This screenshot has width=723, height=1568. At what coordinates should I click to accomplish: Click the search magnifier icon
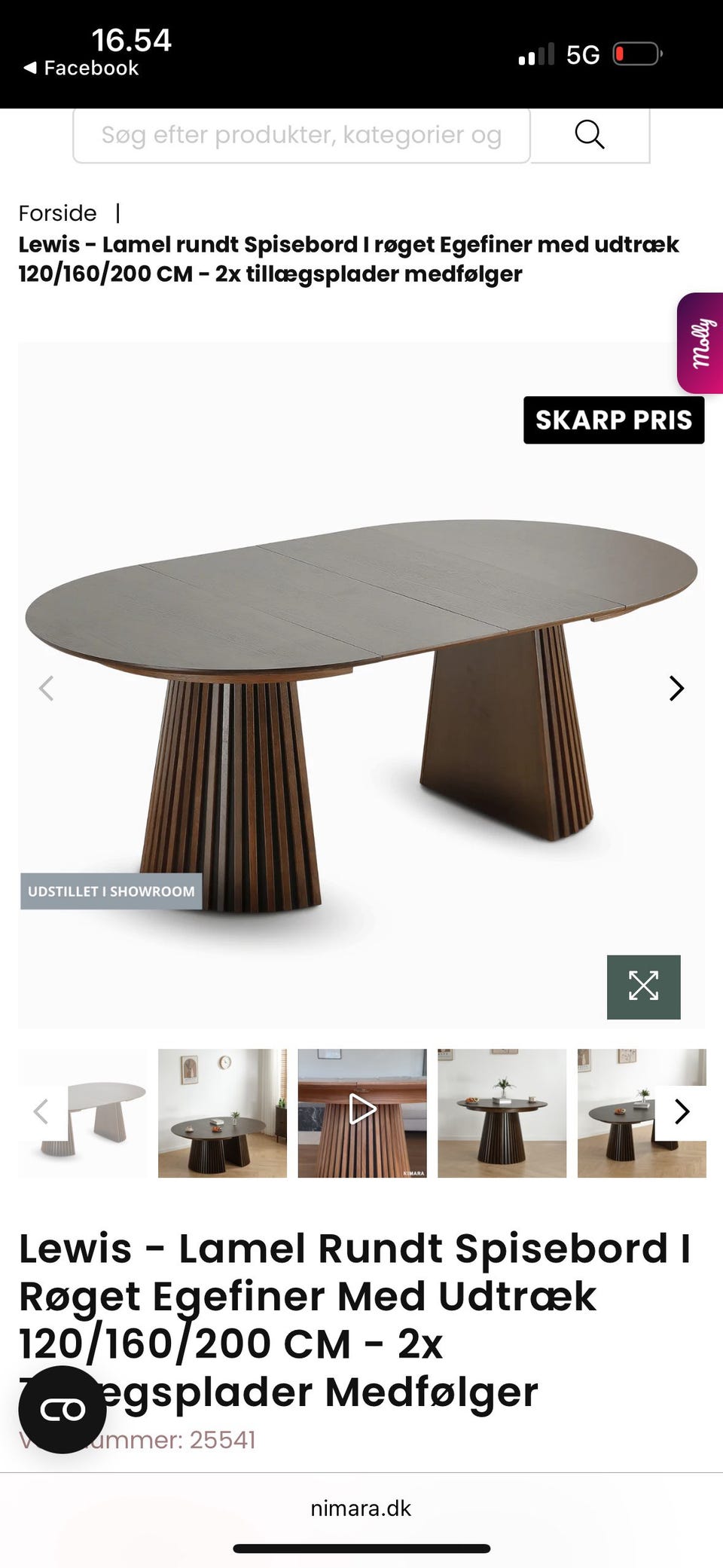(x=590, y=135)
